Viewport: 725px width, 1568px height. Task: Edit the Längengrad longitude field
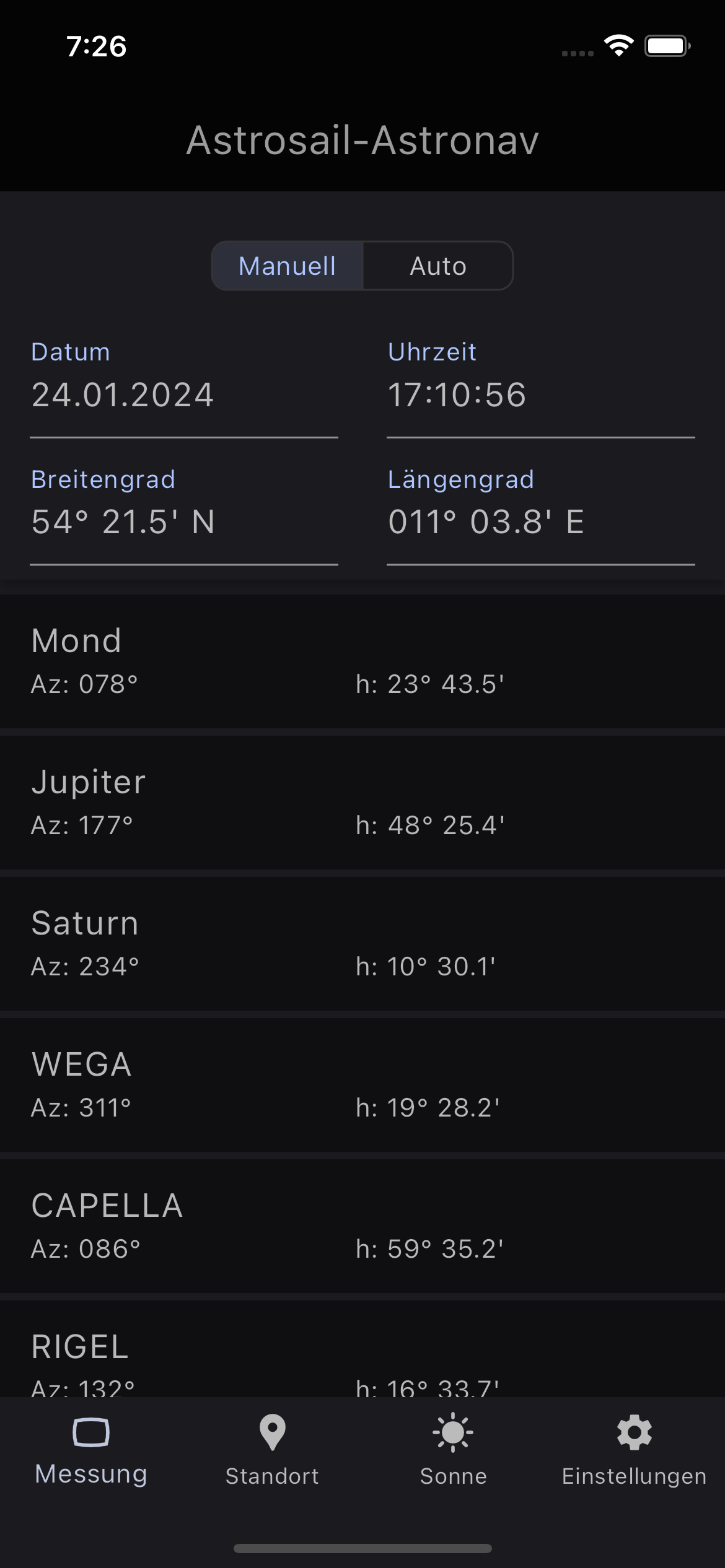click(540, 522)
